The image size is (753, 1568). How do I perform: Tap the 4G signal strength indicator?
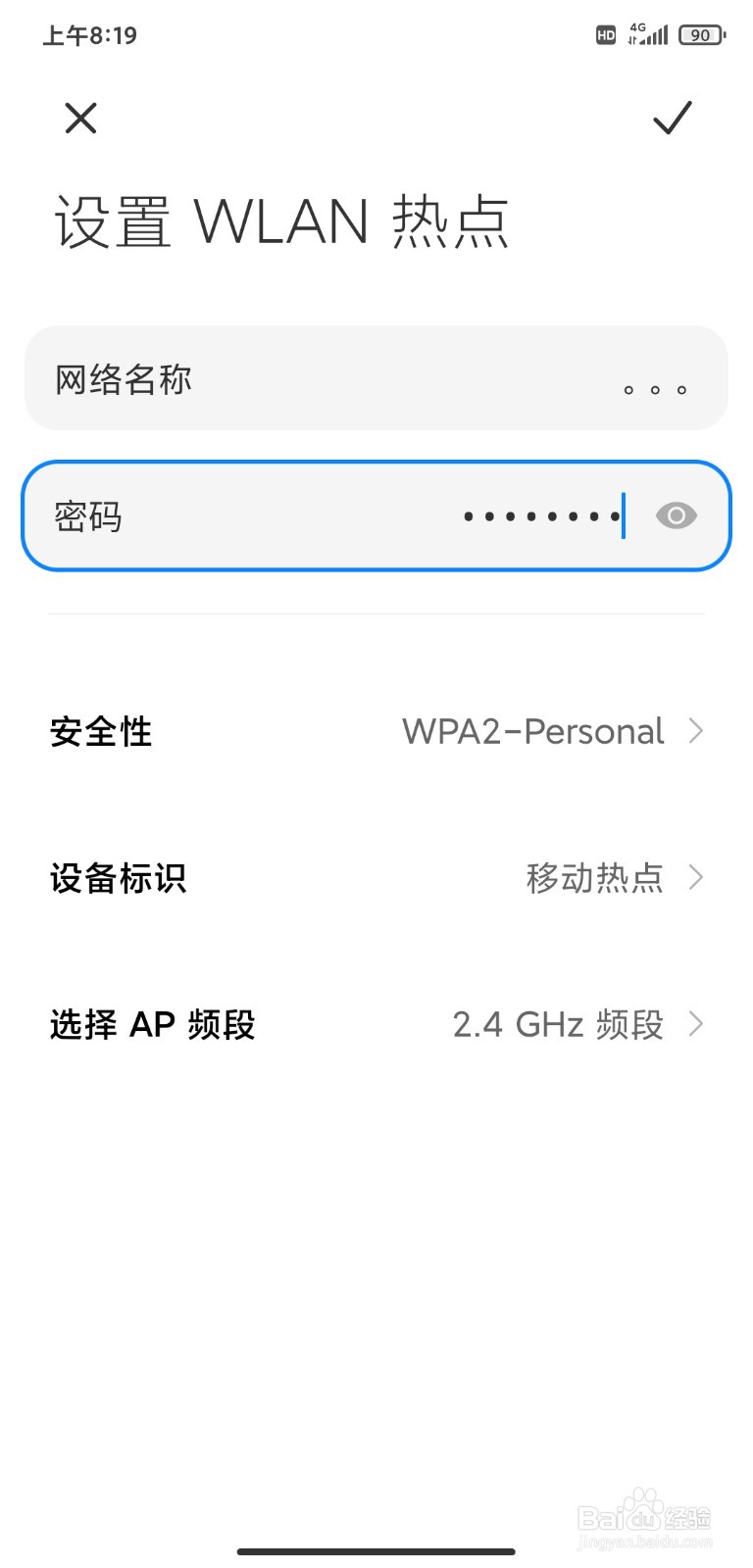(x=647, y=35)
